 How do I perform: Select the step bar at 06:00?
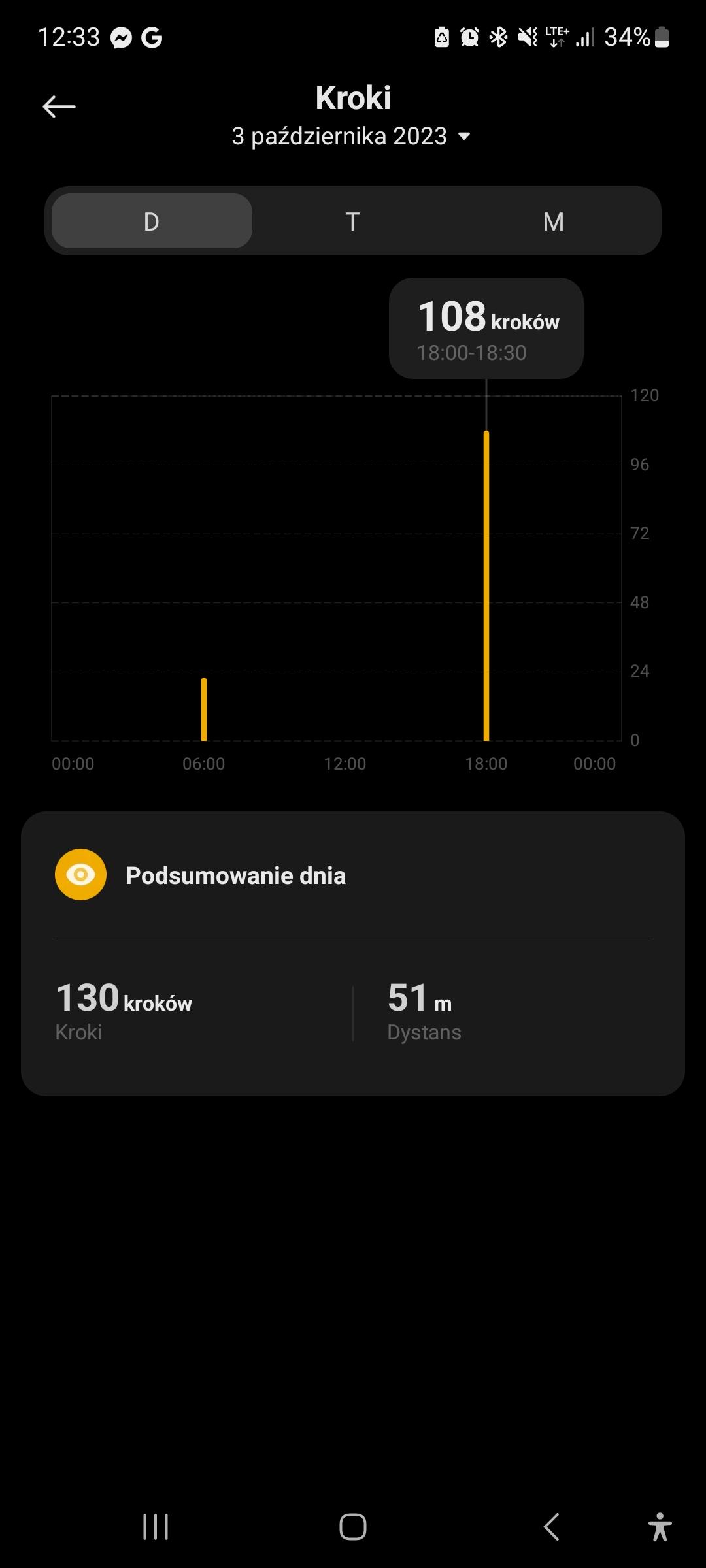(204, 710)
